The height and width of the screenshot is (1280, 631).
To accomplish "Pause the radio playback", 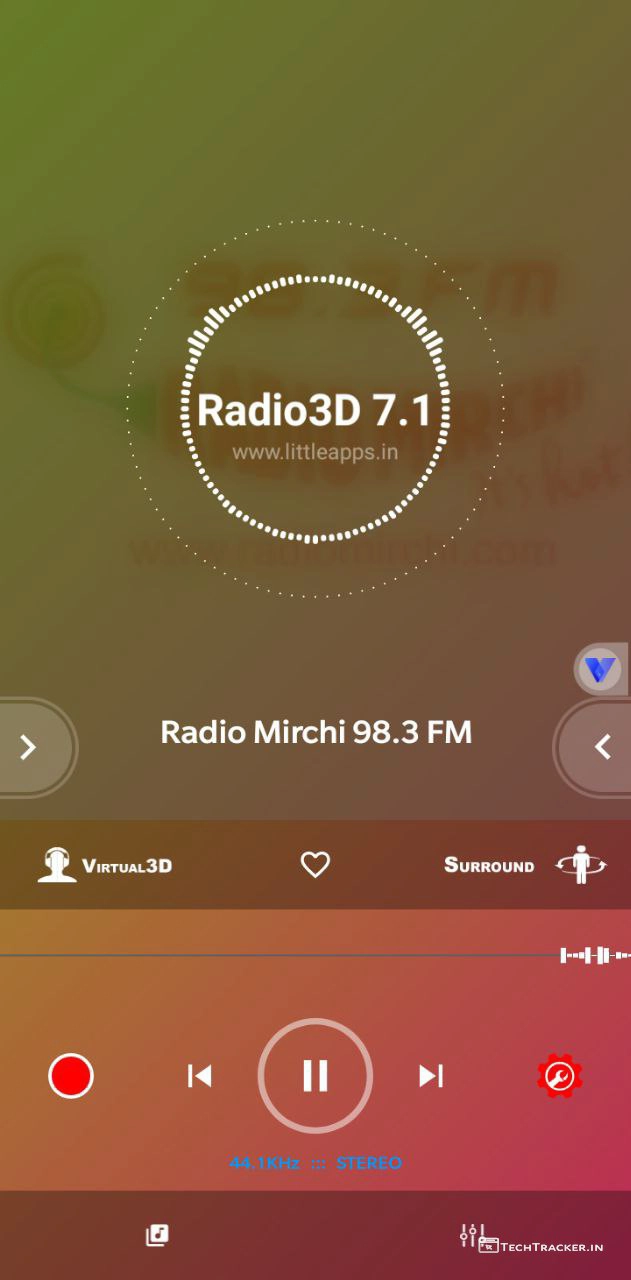I will 315,1076.
